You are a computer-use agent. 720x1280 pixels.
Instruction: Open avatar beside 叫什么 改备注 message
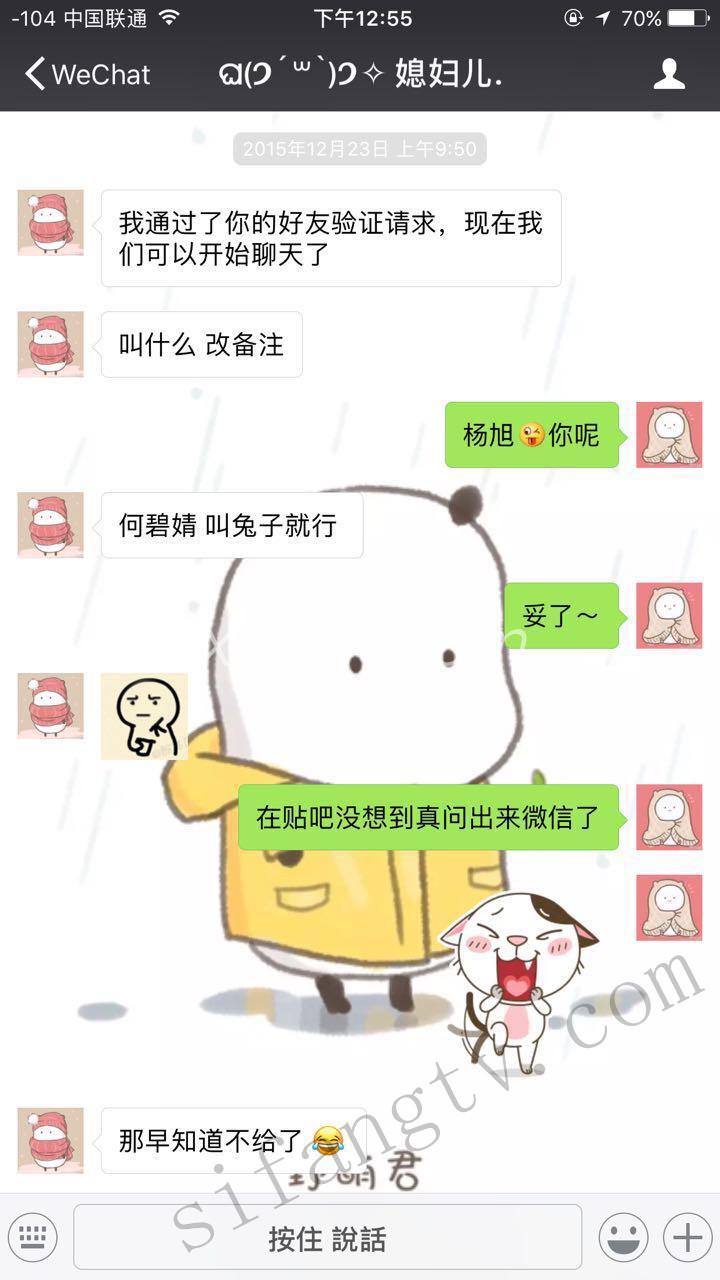click(50, 344)
